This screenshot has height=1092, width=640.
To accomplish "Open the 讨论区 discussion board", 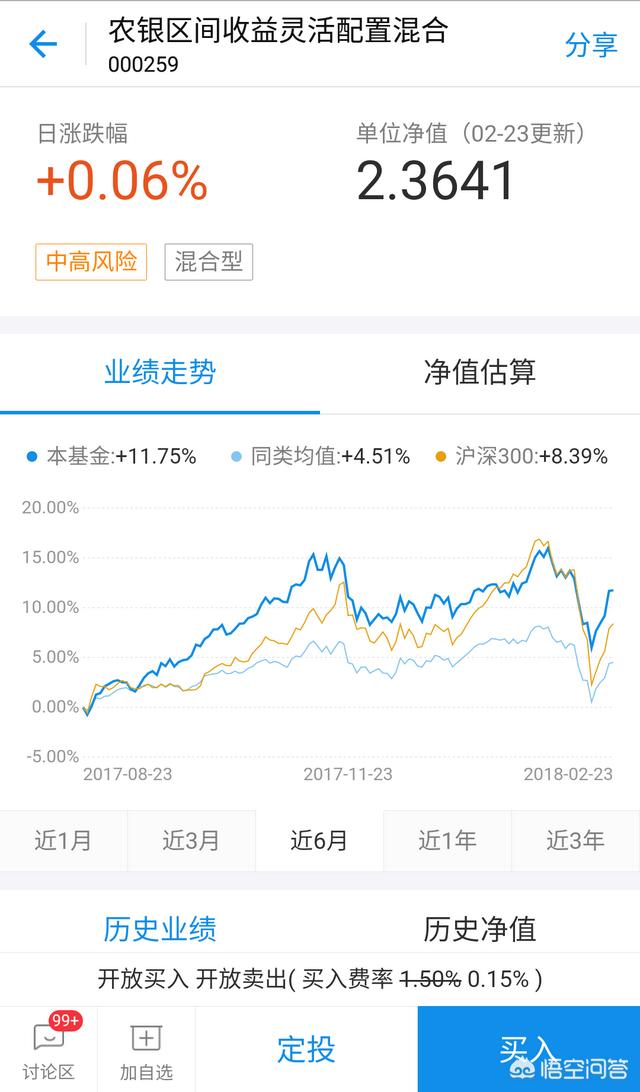I will tap(48, 1049).
